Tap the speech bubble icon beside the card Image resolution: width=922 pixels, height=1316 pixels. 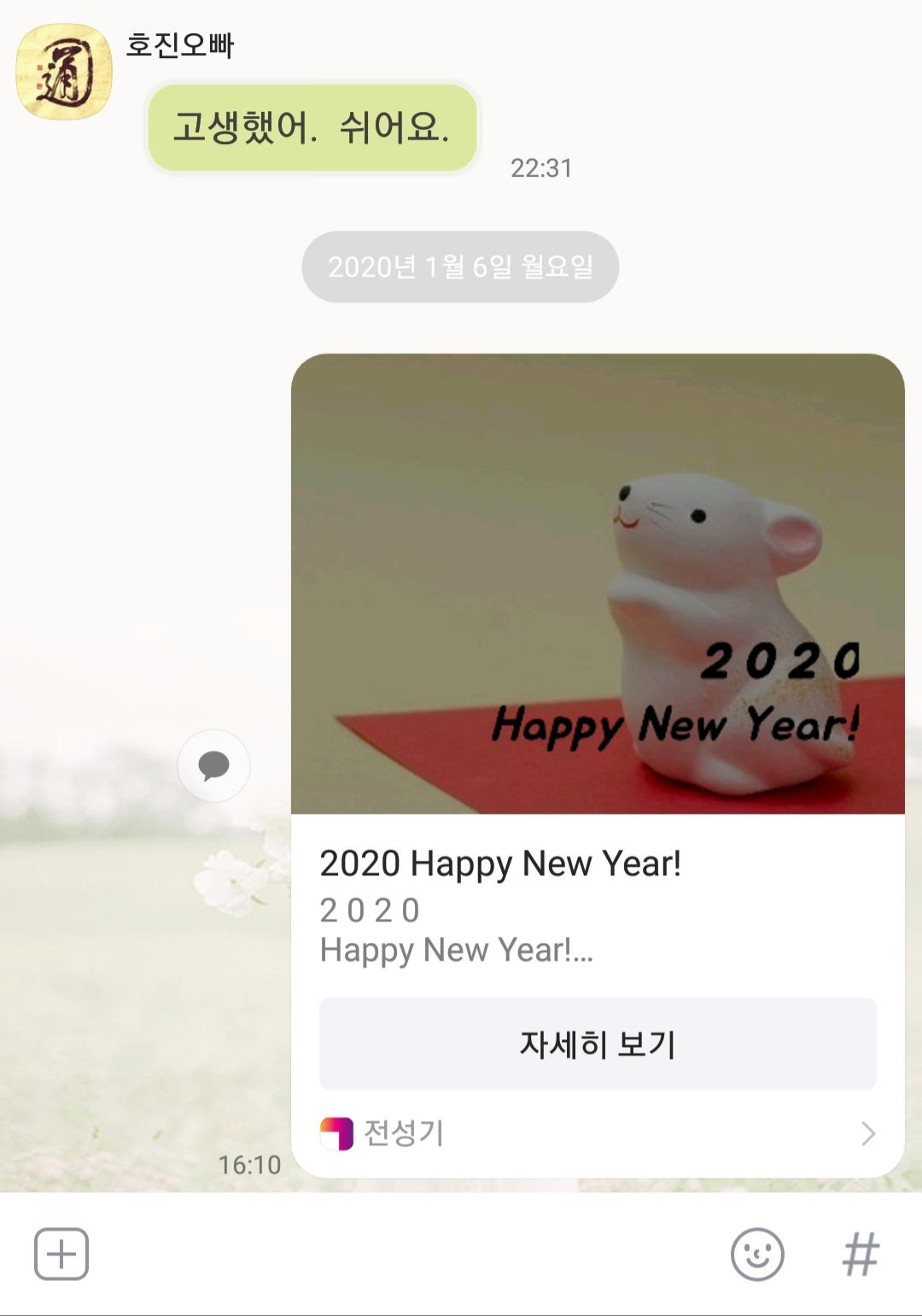(x=213, y=765)
